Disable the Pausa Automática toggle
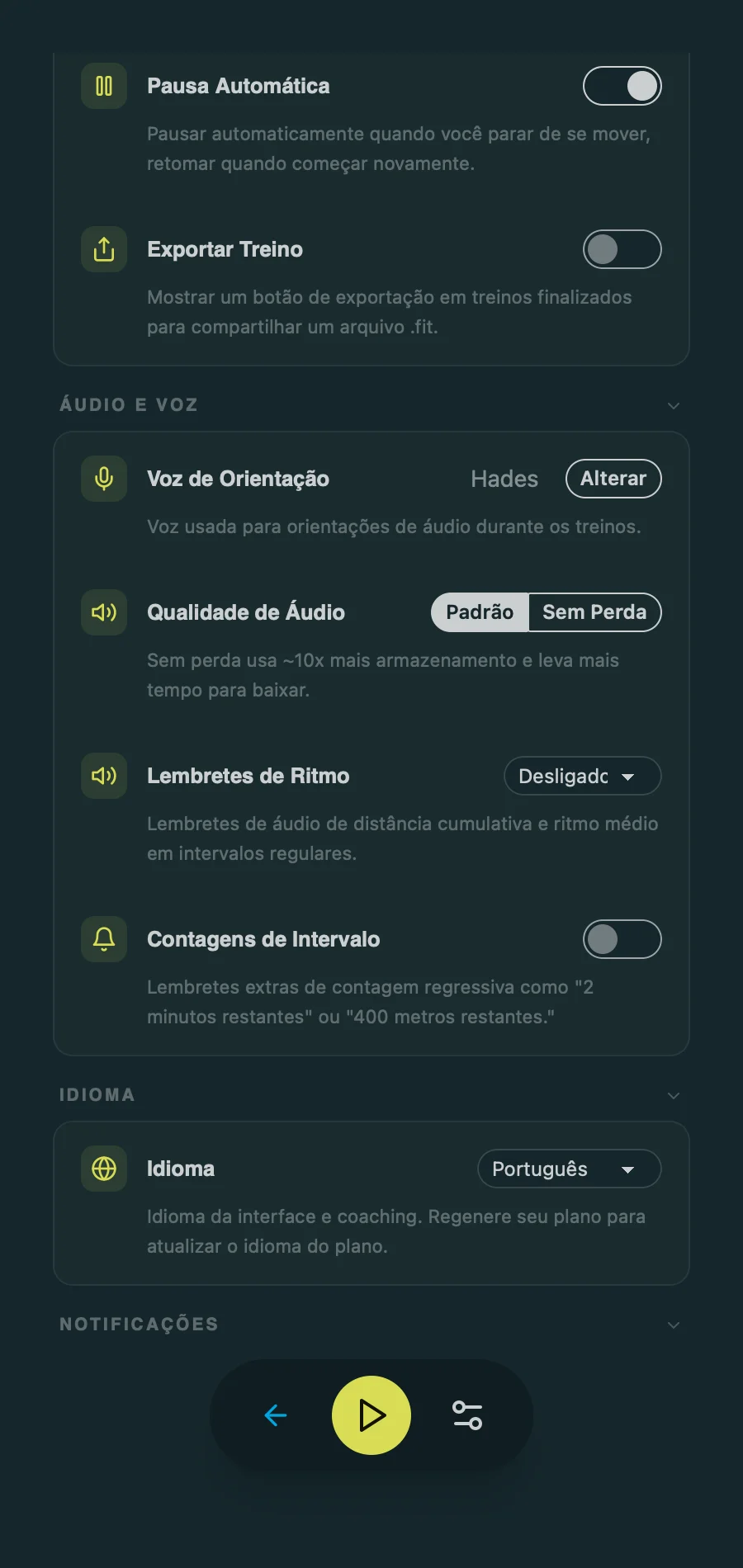The width and height of the screenshot is (743, 1568). click(622, 85)
